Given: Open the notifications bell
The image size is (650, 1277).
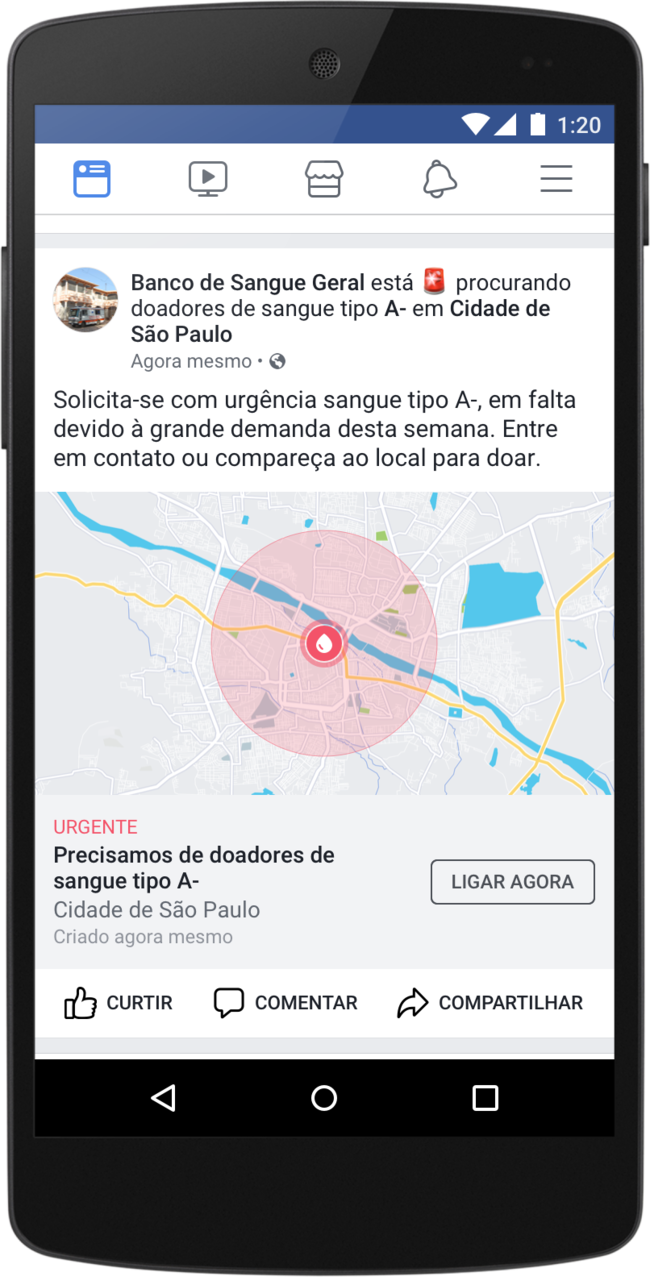Looking at the screenshot, I should point(440,179).
